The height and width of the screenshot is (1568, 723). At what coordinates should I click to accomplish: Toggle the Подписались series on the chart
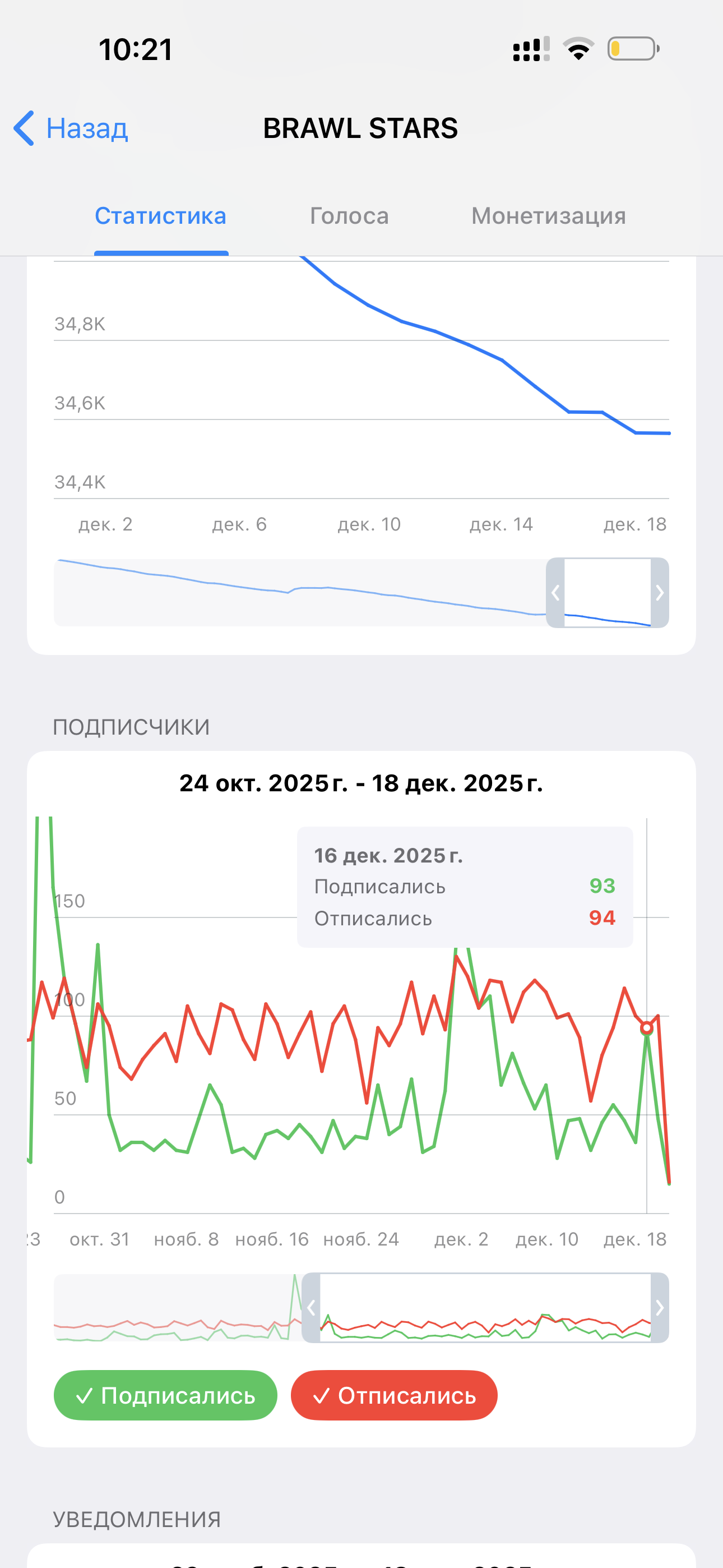point(165,1395)
